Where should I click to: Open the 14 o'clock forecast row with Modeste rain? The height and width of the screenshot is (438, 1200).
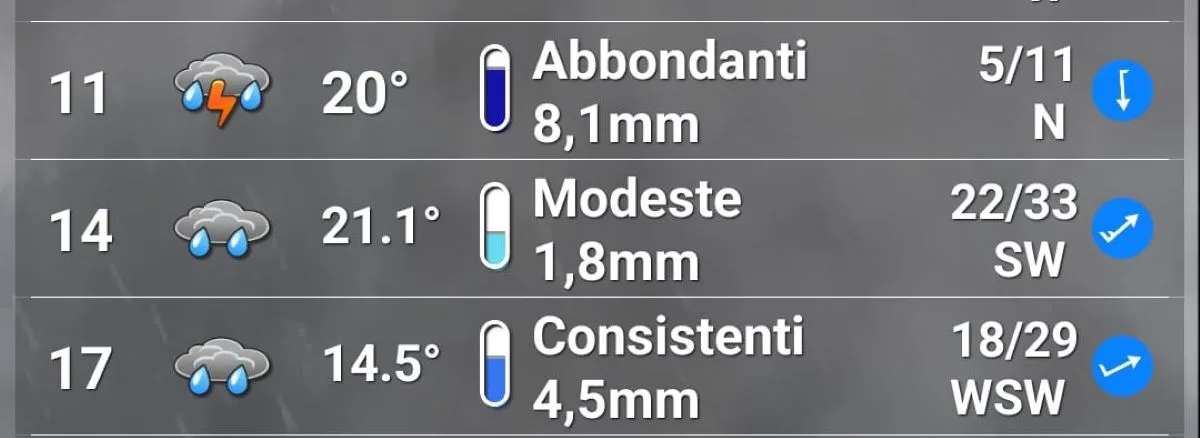(x=600, y=230)
